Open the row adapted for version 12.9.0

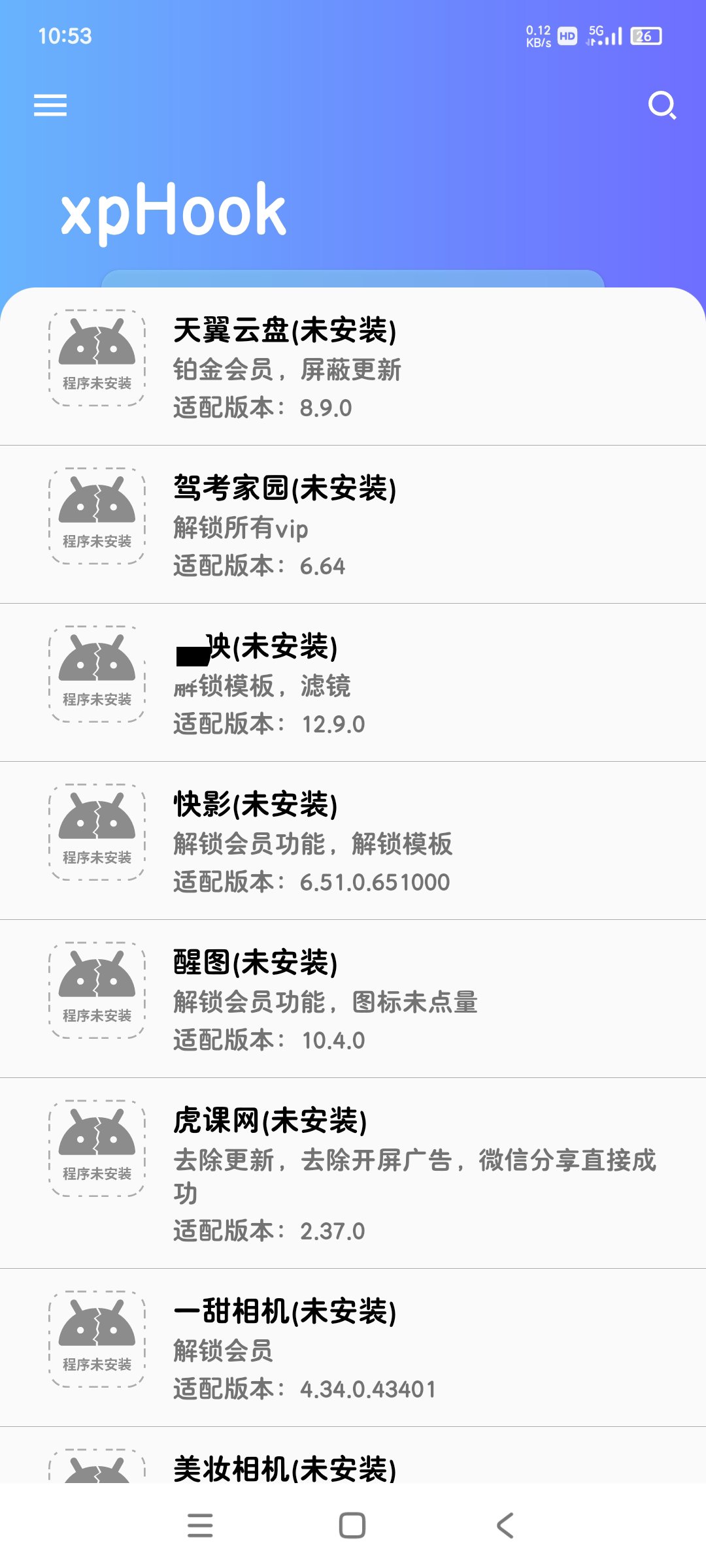(x=353, y=683)
